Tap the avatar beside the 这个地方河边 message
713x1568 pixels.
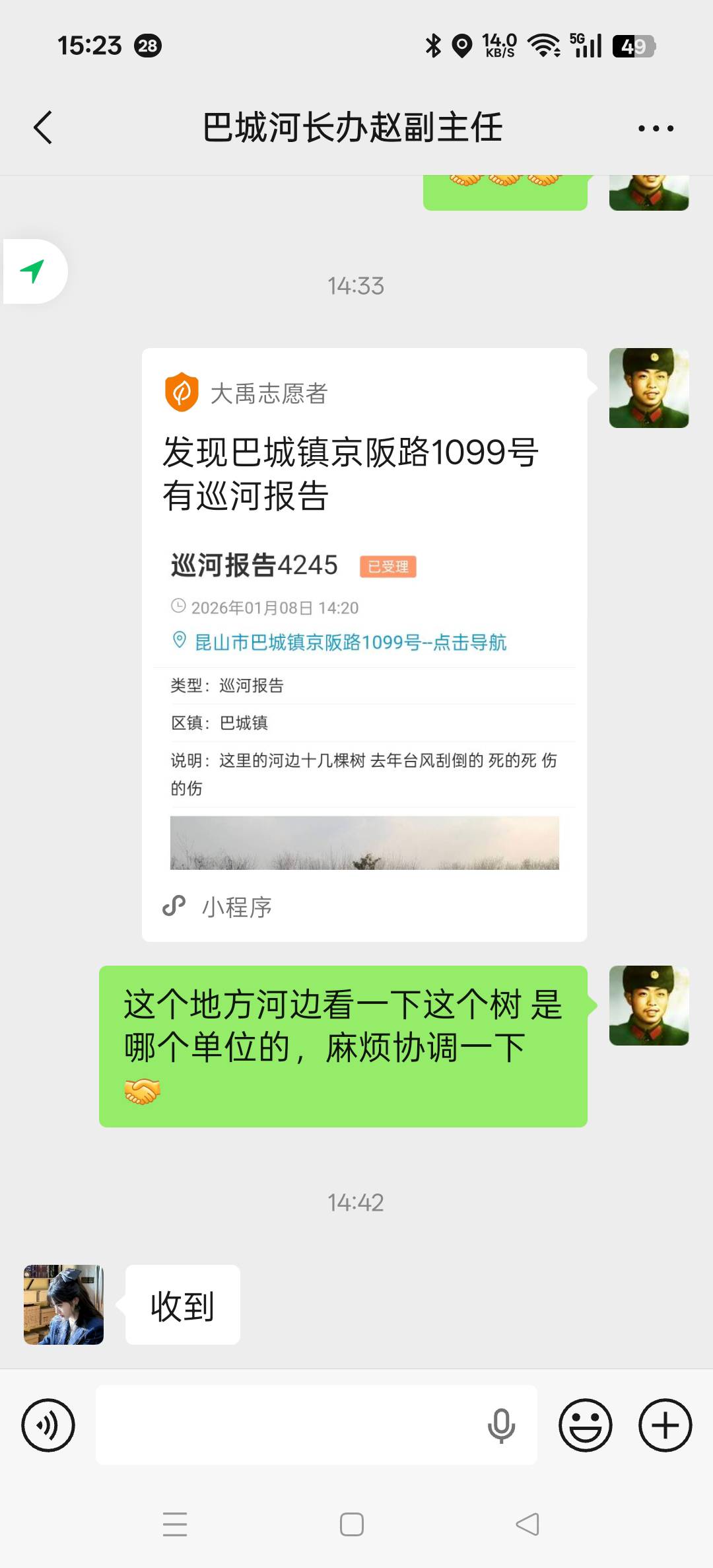point(648,1005)
